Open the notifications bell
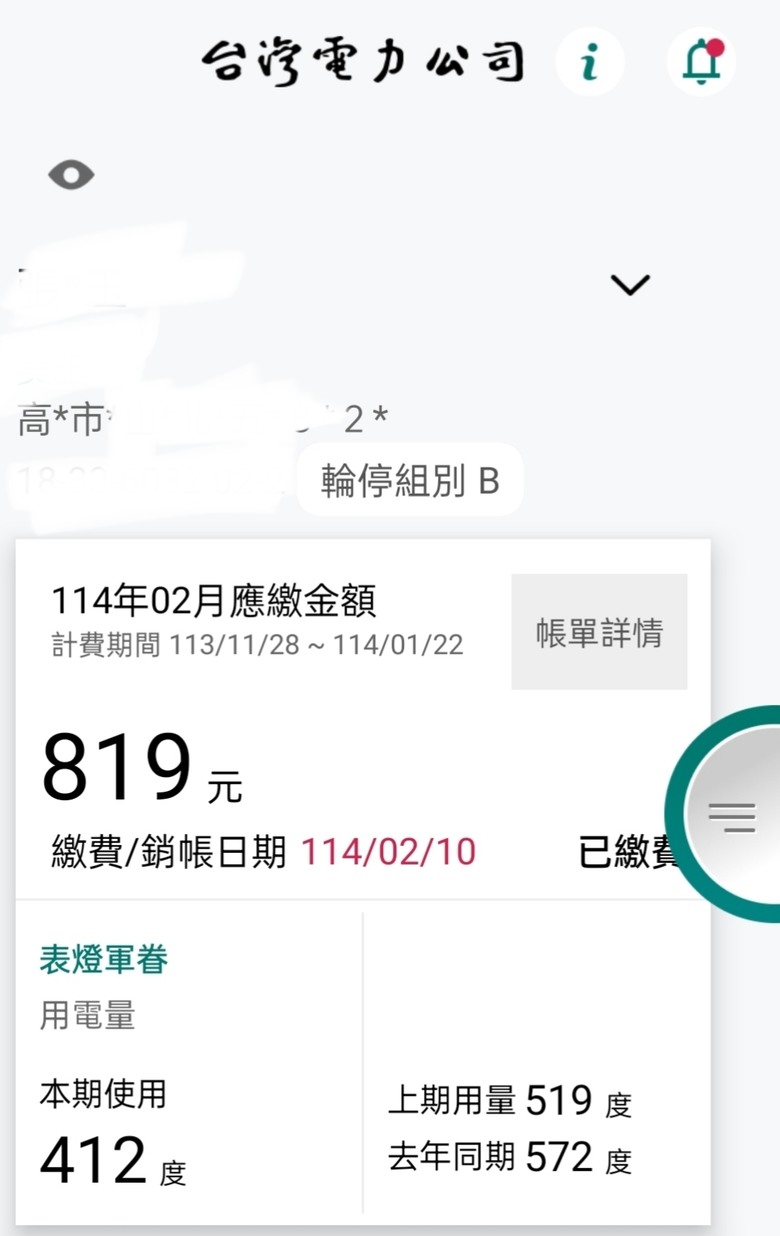This screenshot has height=1236, width=780. point(702,62)
